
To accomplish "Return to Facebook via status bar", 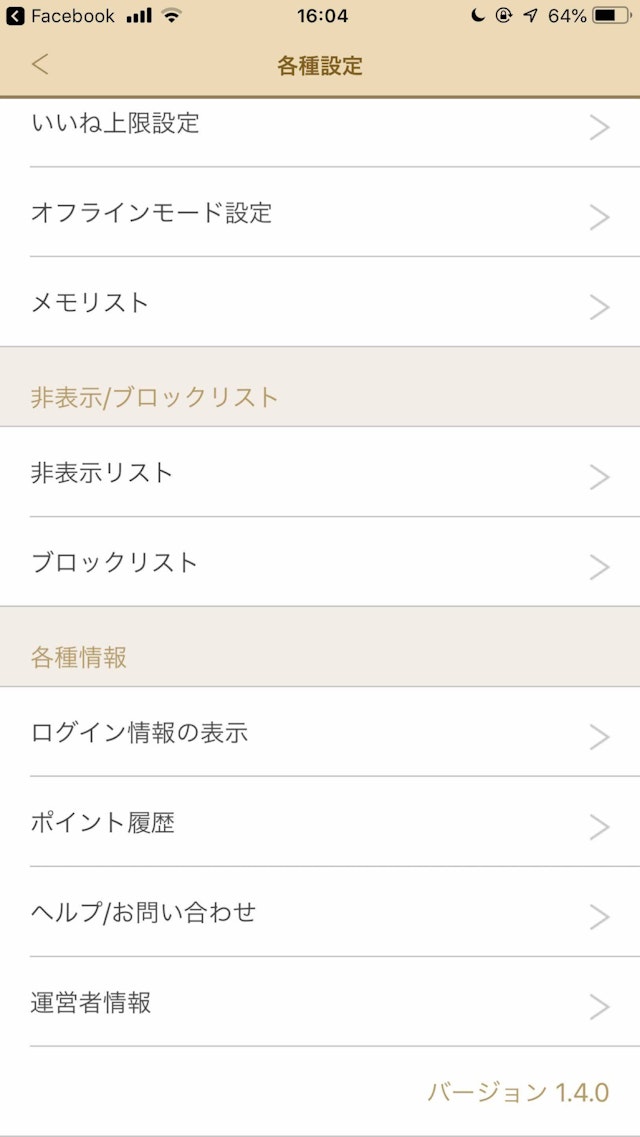I will click(x=60, y=16).
